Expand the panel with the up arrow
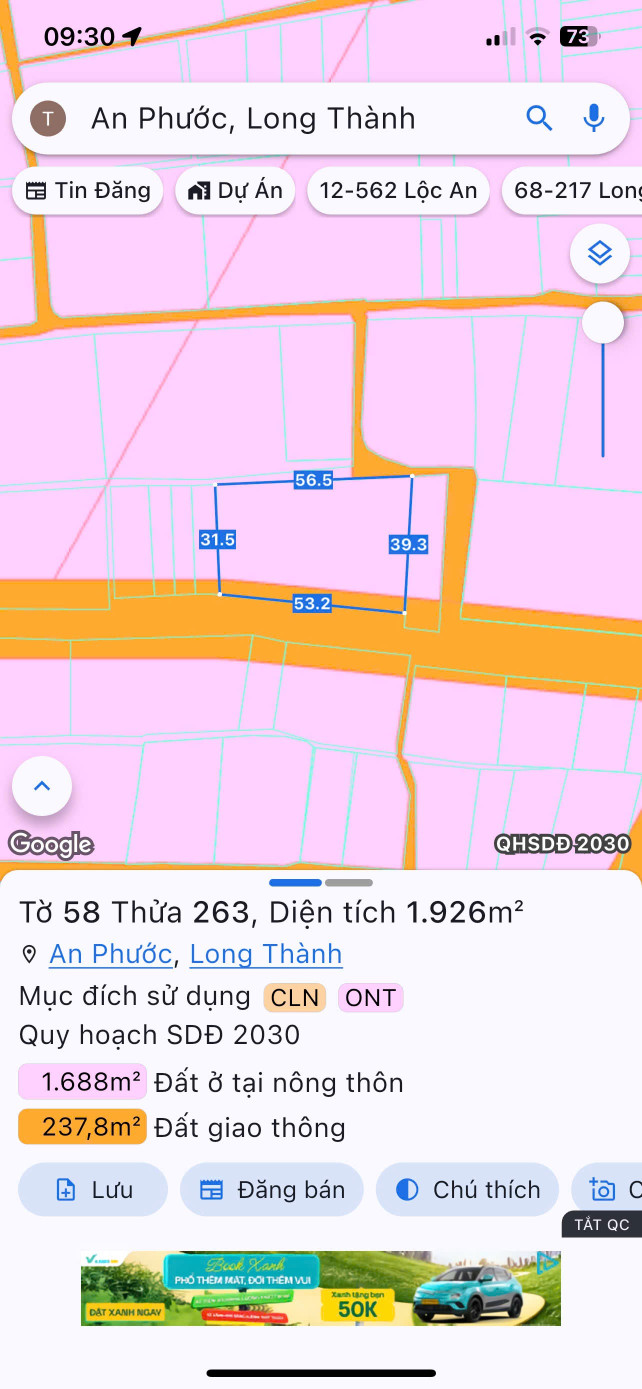The image size is (642, 1389). tap(42, 786)
